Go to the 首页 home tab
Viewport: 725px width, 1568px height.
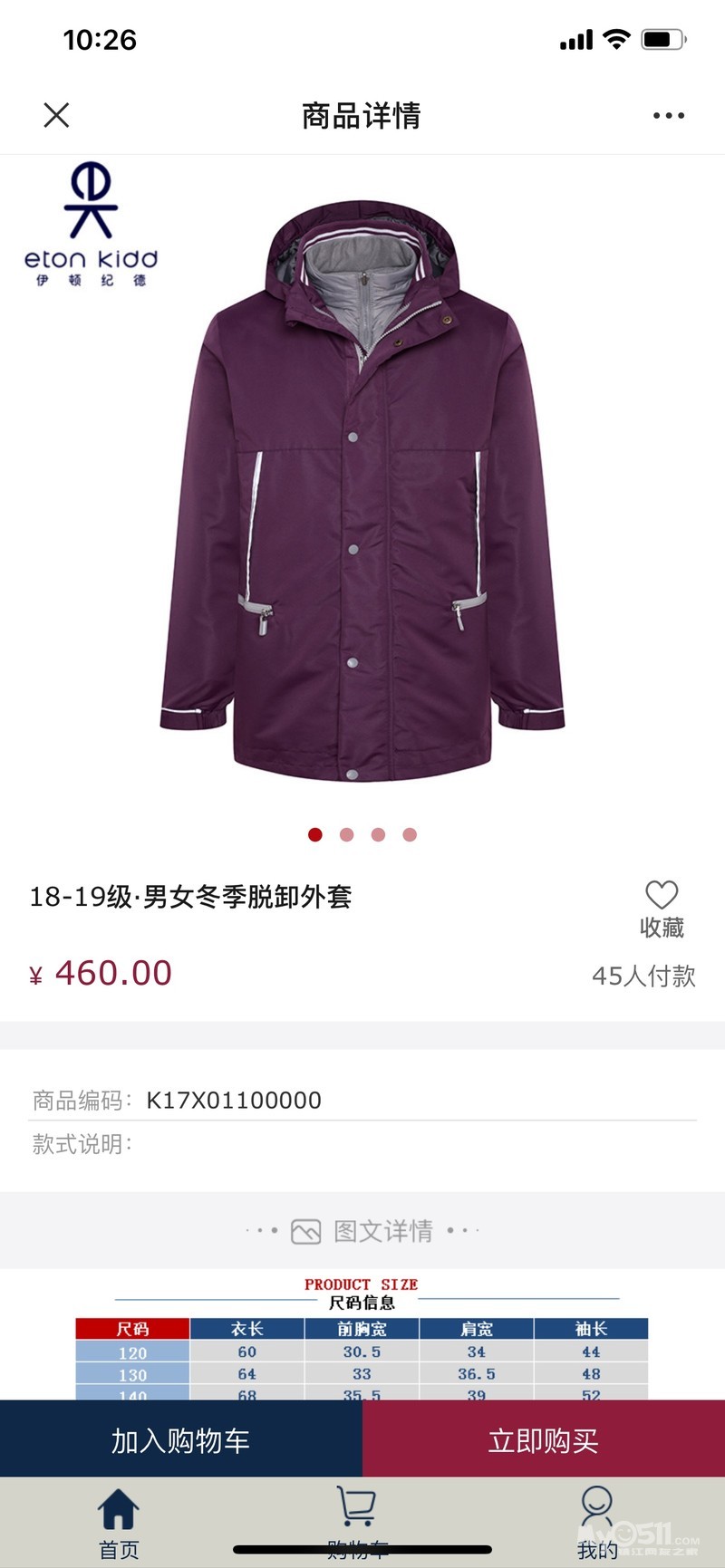click(x=119, y=1522)
